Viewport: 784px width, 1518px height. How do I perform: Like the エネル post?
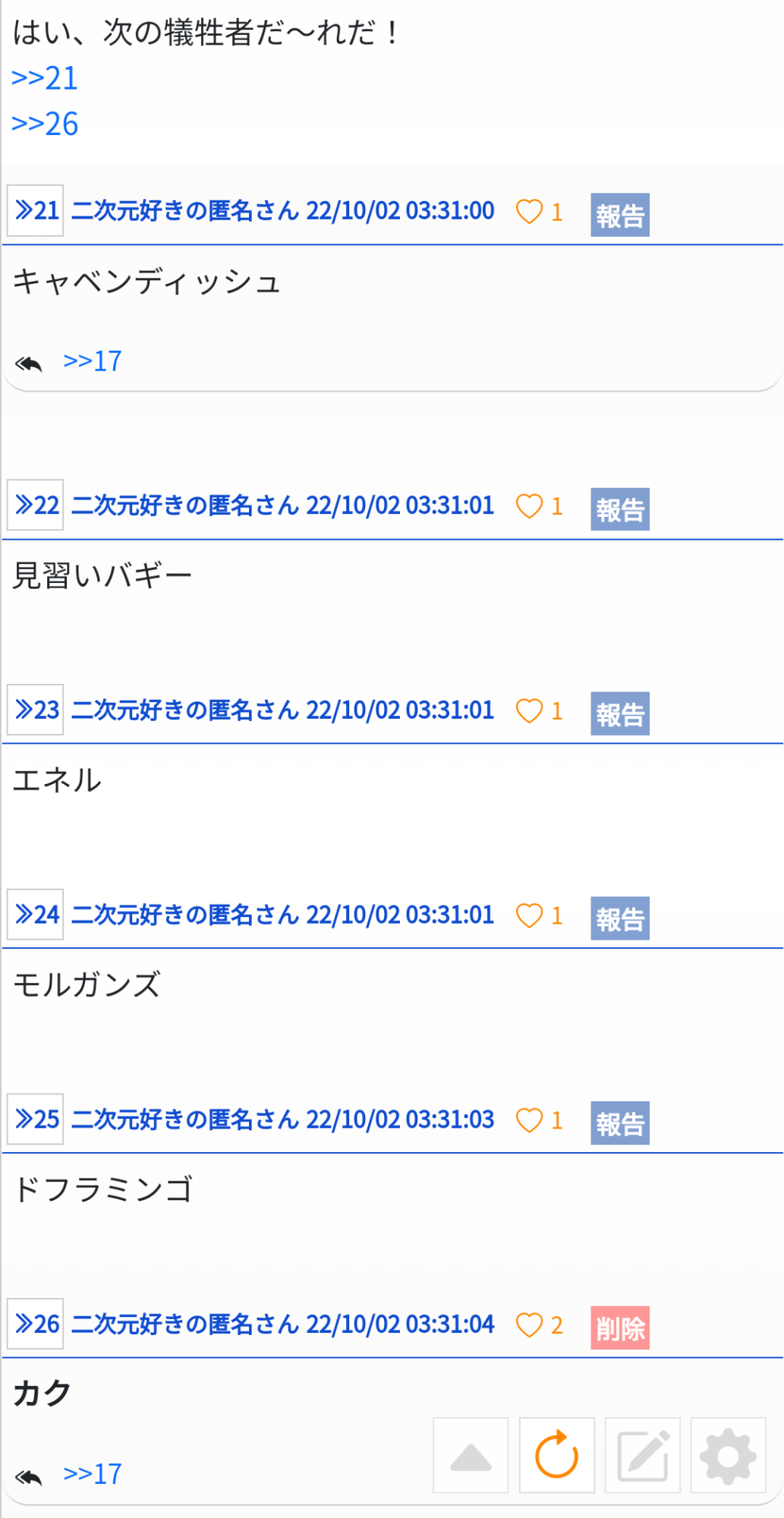539,711
